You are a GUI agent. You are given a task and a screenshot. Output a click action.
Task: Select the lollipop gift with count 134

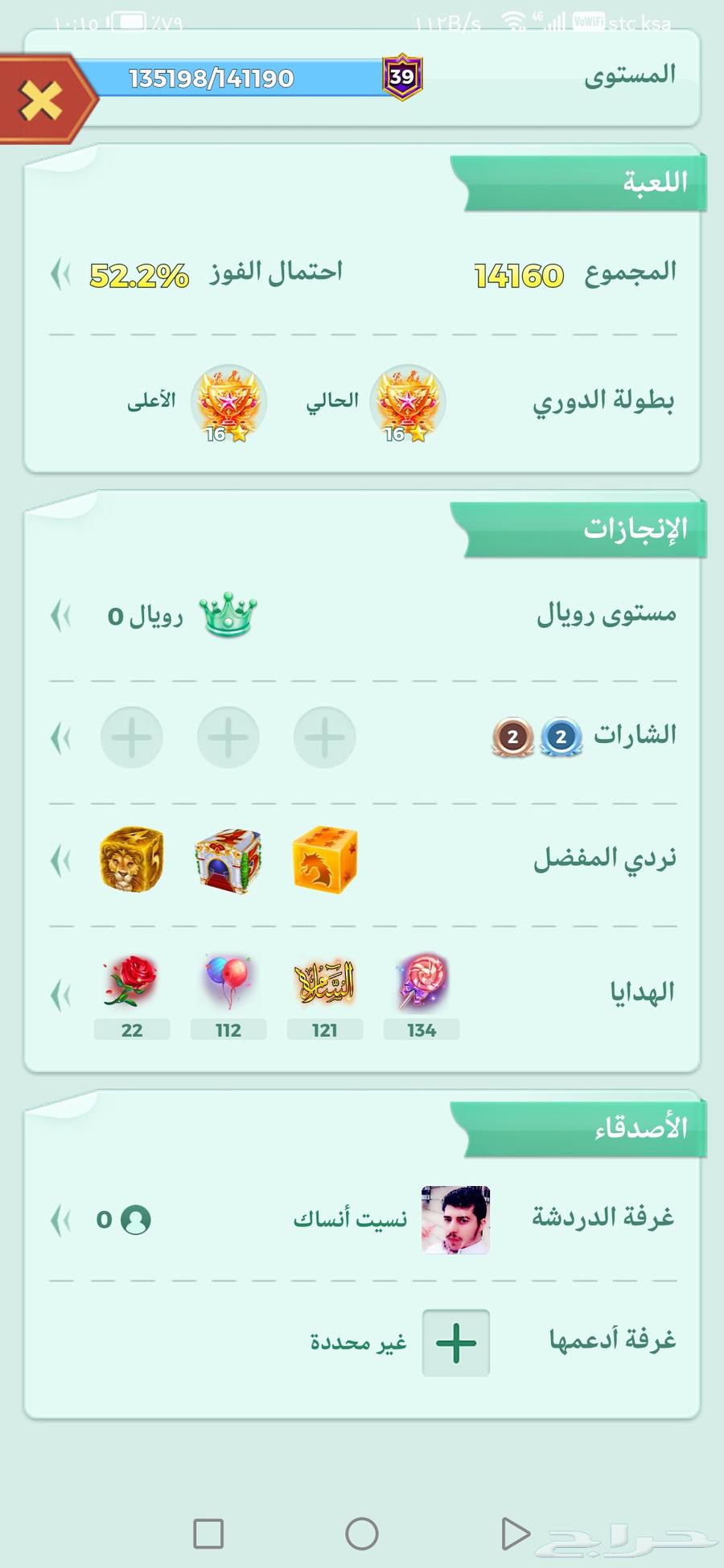[421, 981]
